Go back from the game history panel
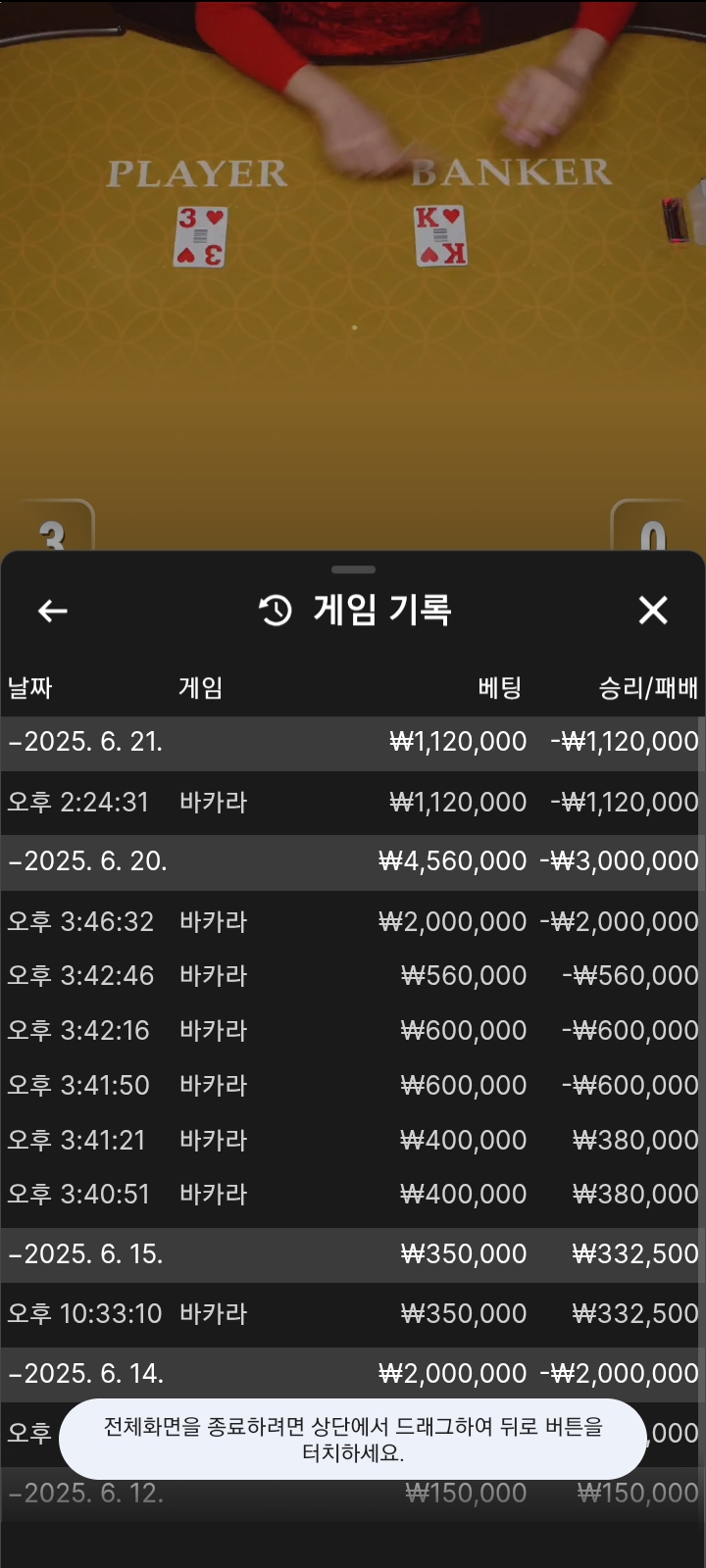The width and height of the screenshot is (706, 1568). coord(53,612)
